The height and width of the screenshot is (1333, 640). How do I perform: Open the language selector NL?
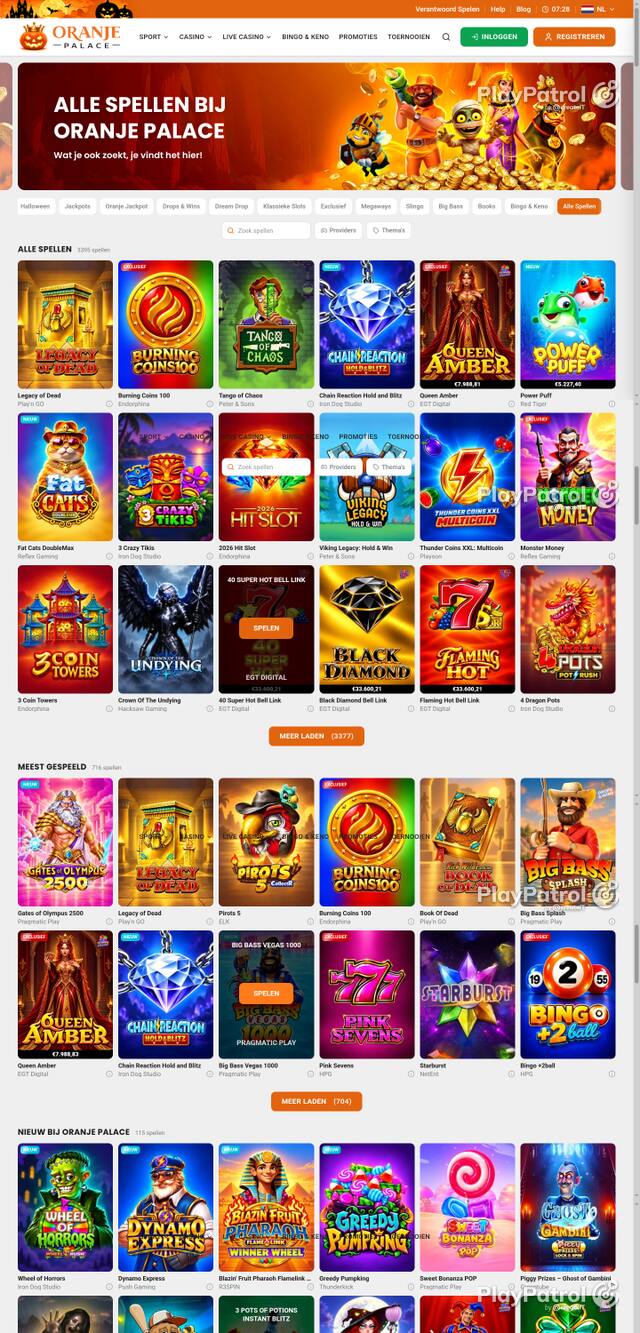tap(600, 9)
